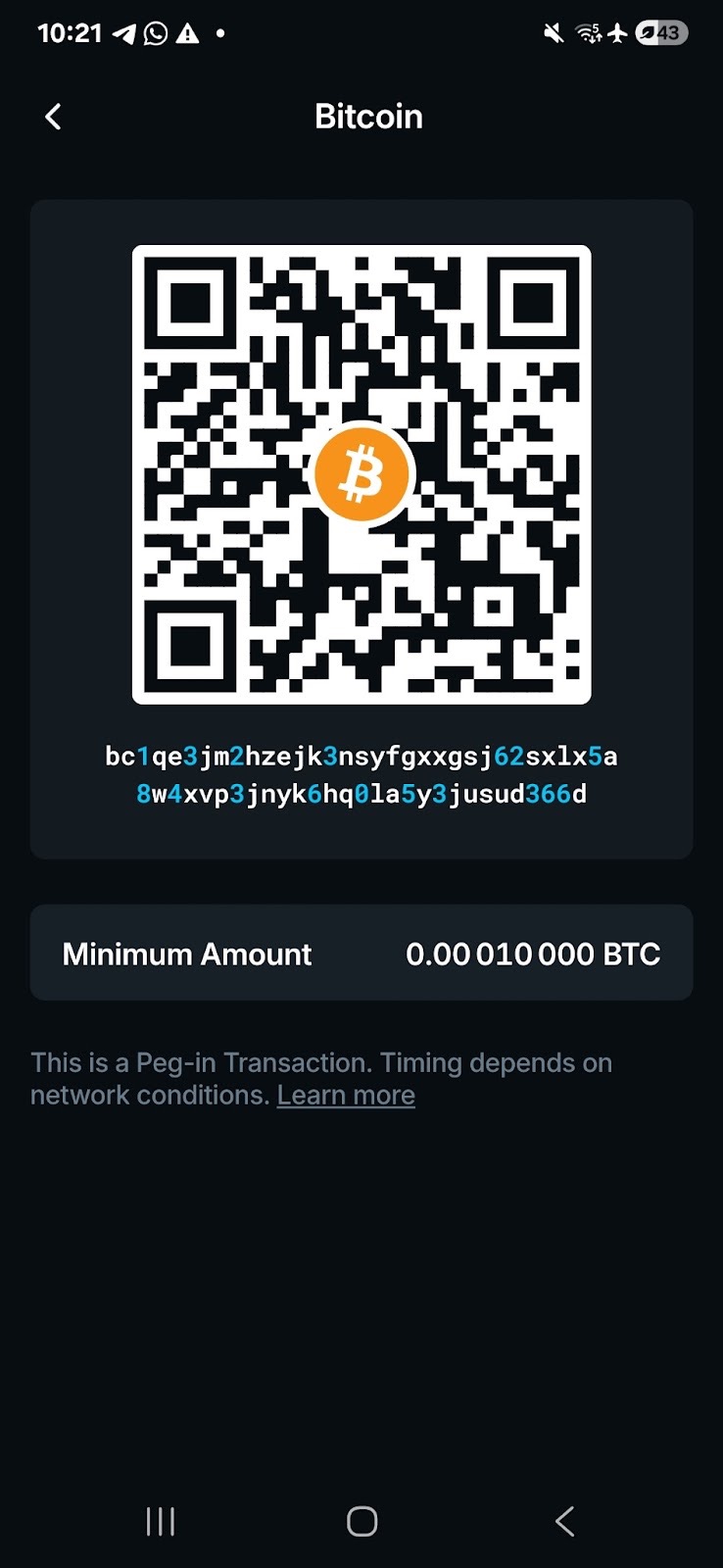Copy the Bitcoin address text
Screen dimensions: 723x1568
(x=361, y=775)
